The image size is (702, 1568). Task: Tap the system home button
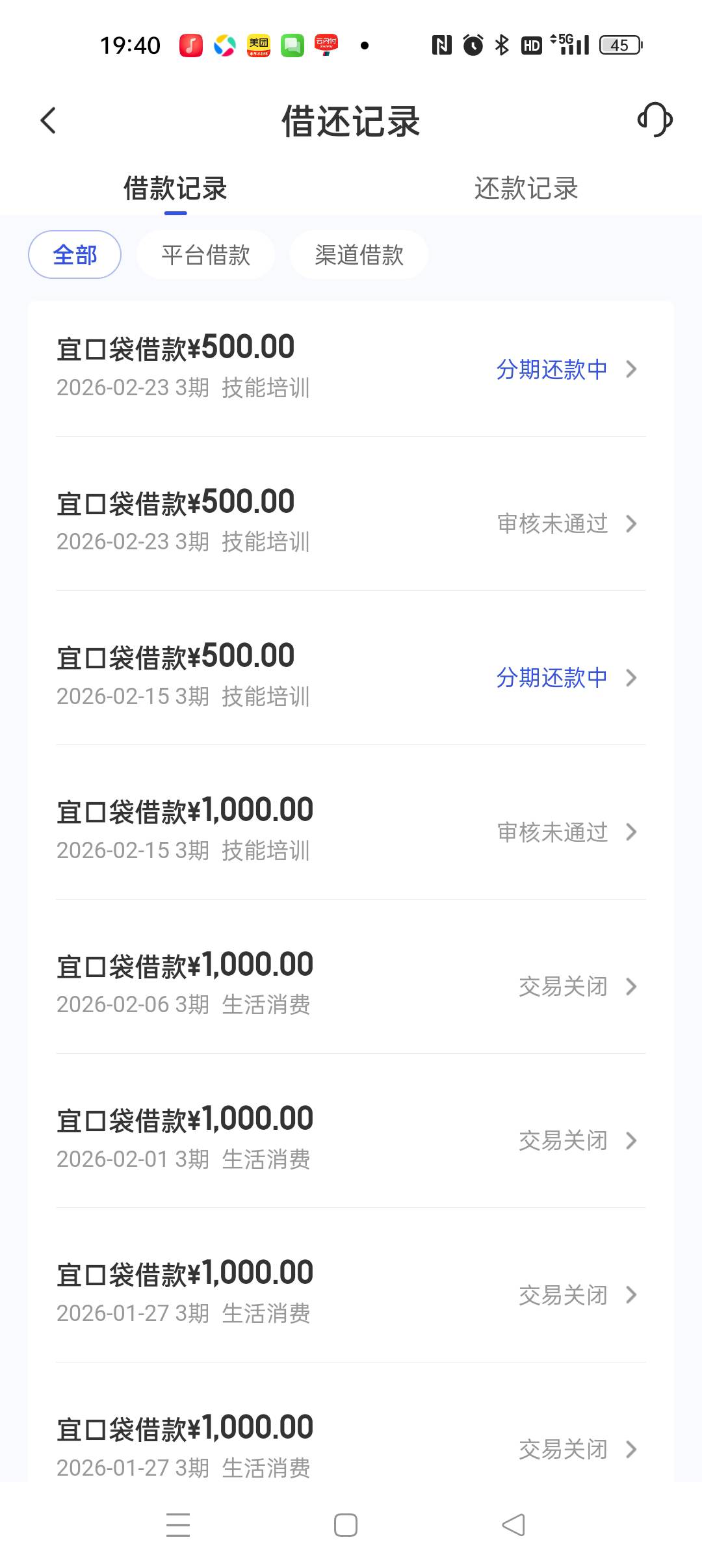346,1525
